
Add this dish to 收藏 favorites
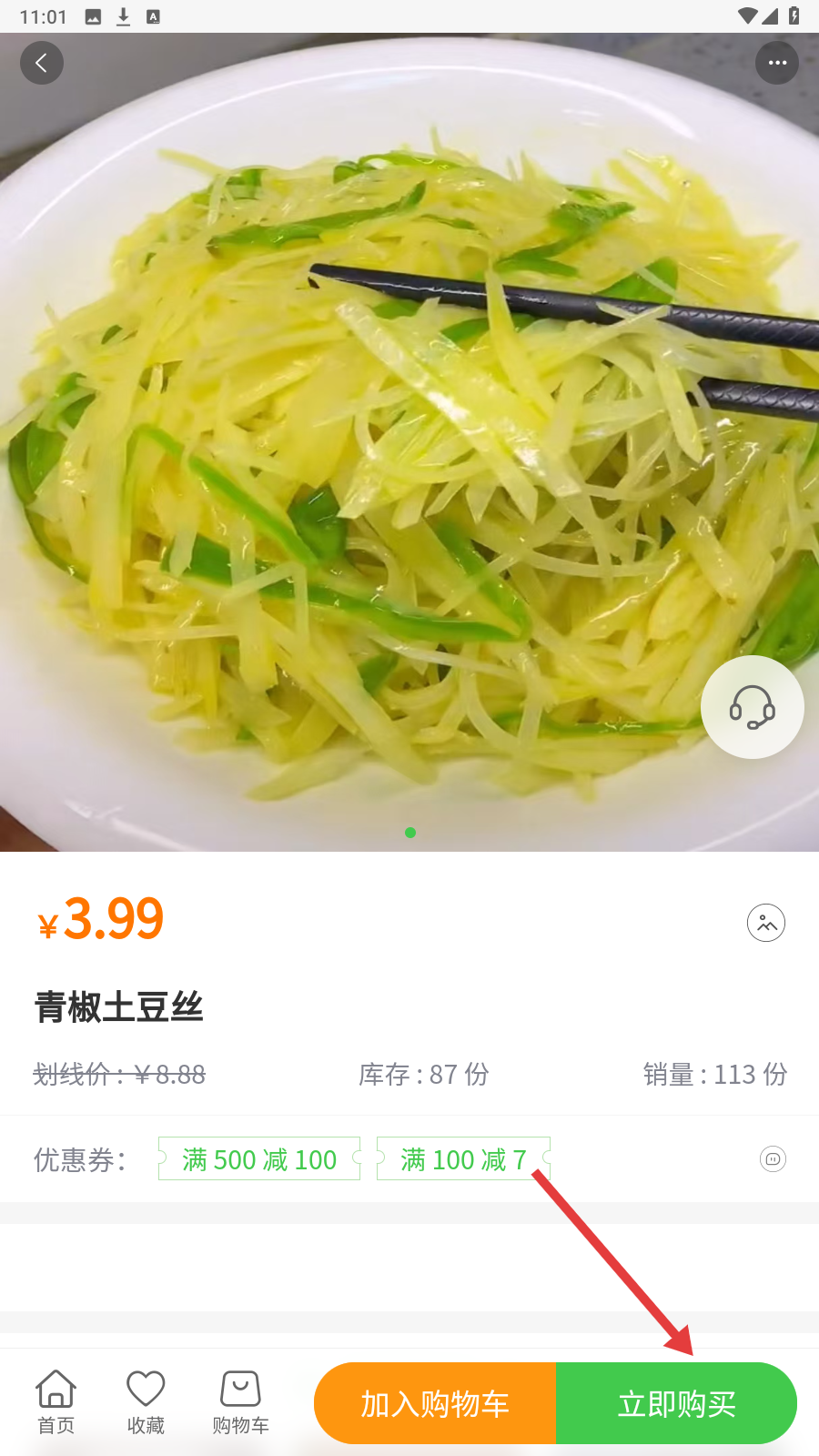[x=146, y=1402]
